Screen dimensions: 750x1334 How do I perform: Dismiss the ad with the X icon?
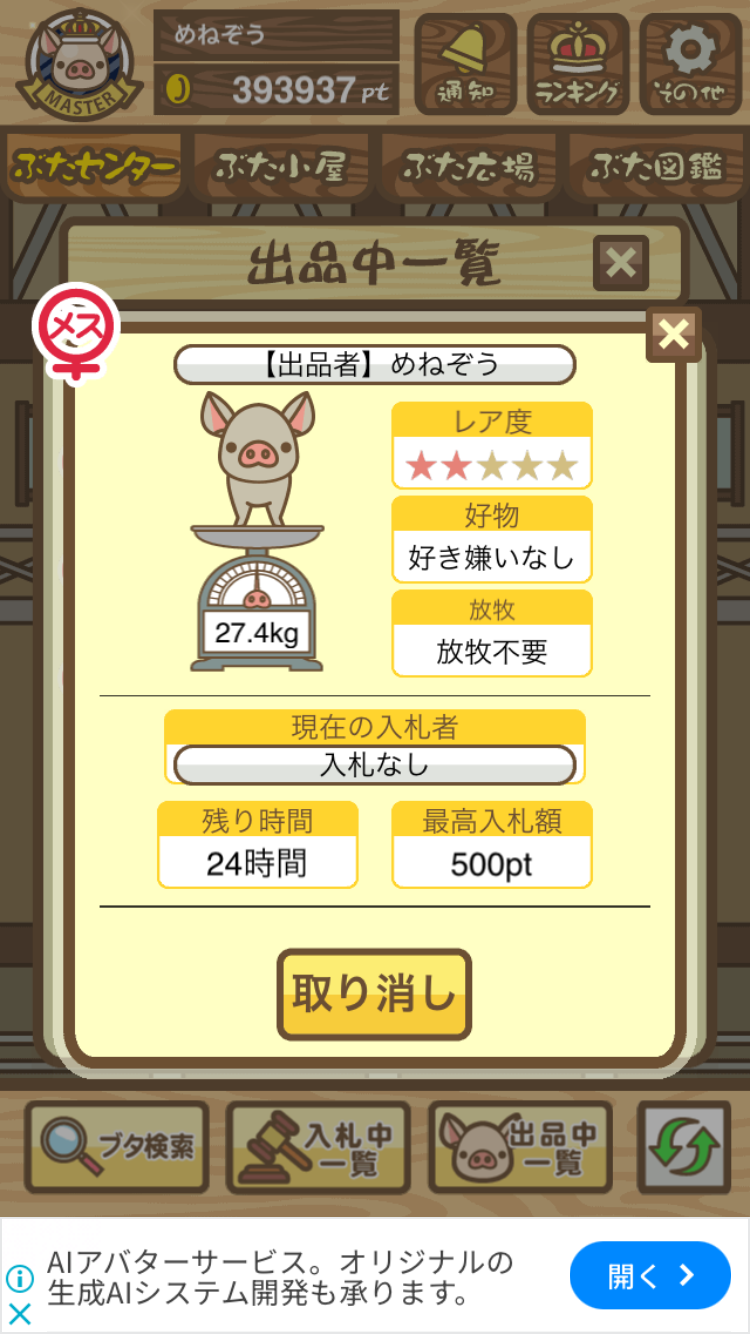[x=19, y=1313]
